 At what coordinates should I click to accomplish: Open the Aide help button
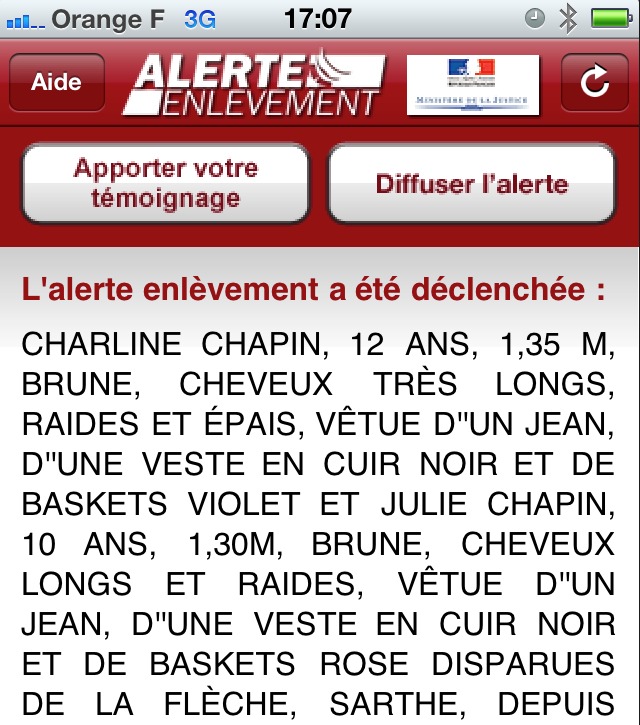point(56,82)
